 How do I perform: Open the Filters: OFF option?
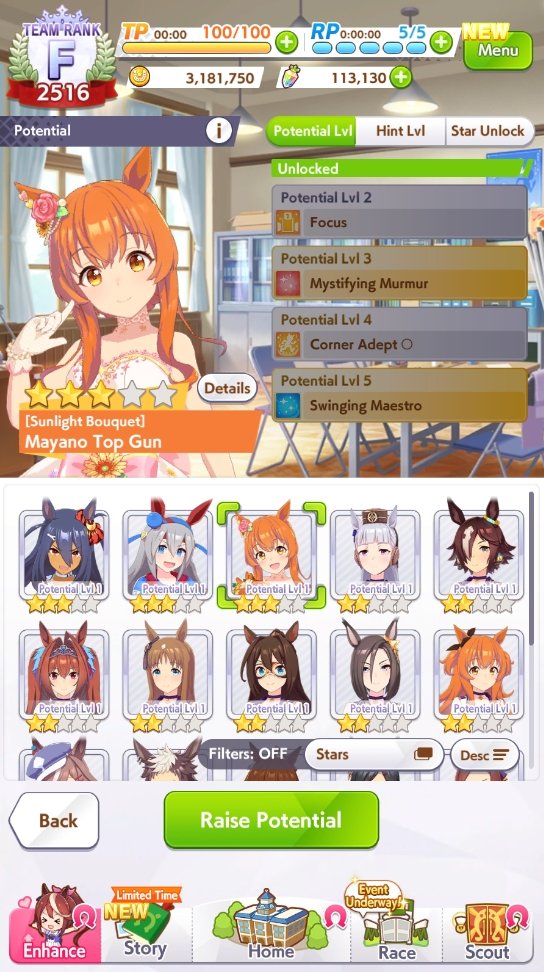[248, 754]
